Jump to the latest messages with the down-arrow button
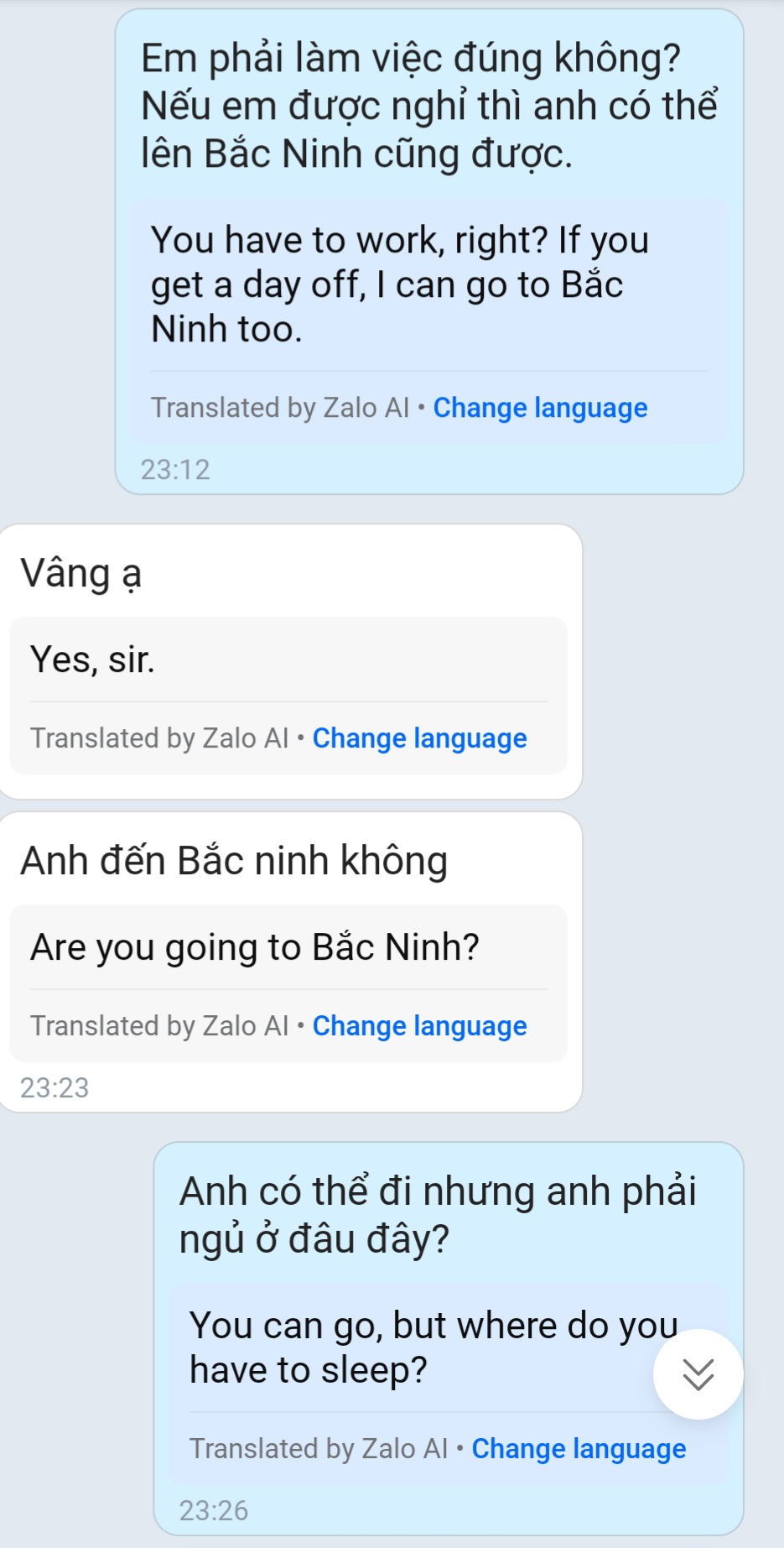Image resolution: width=784 pixels, height=1548 pixels. click(698, 1374)
